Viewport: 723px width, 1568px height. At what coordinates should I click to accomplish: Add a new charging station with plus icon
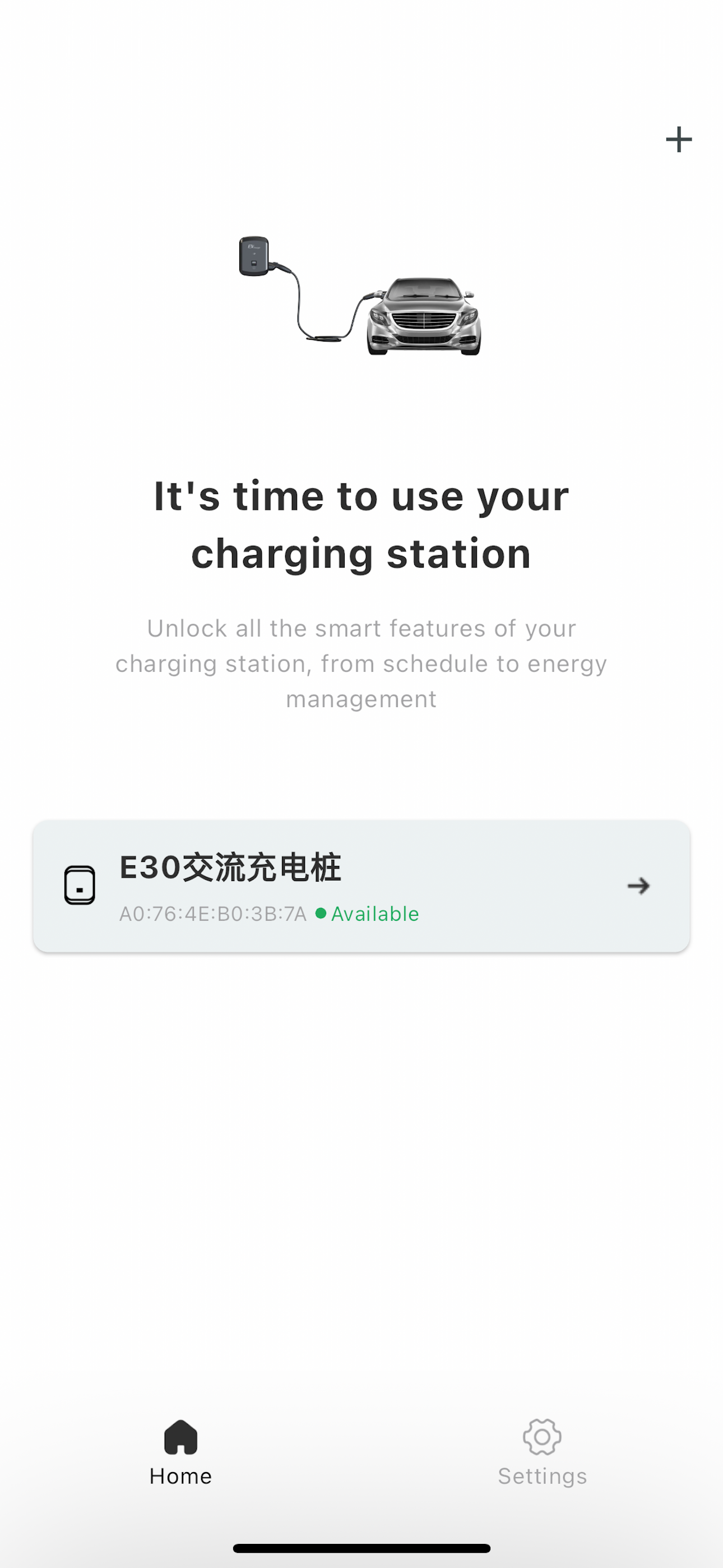pos(679,140)
